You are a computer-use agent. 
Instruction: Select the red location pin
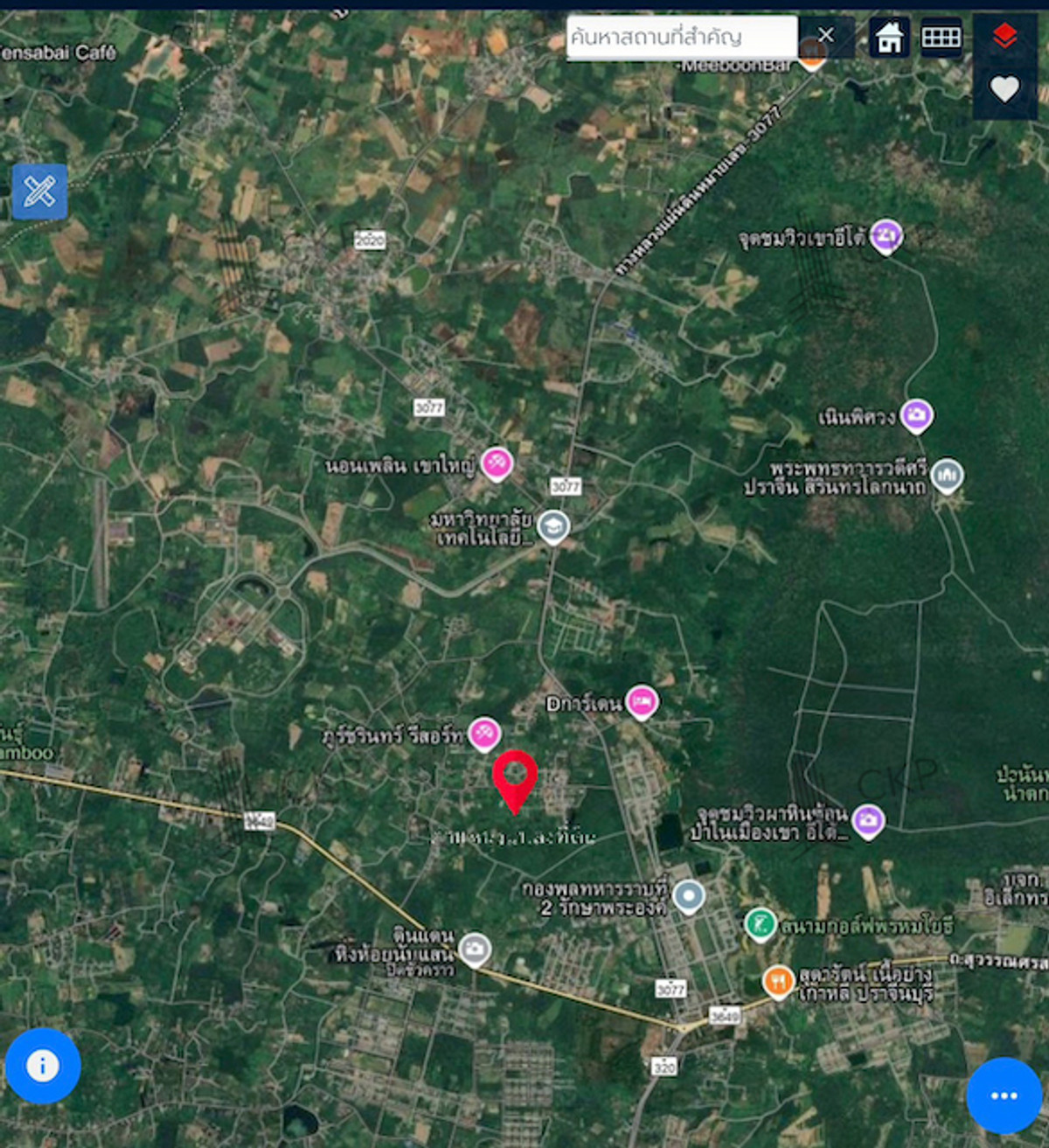coord(515,778)
